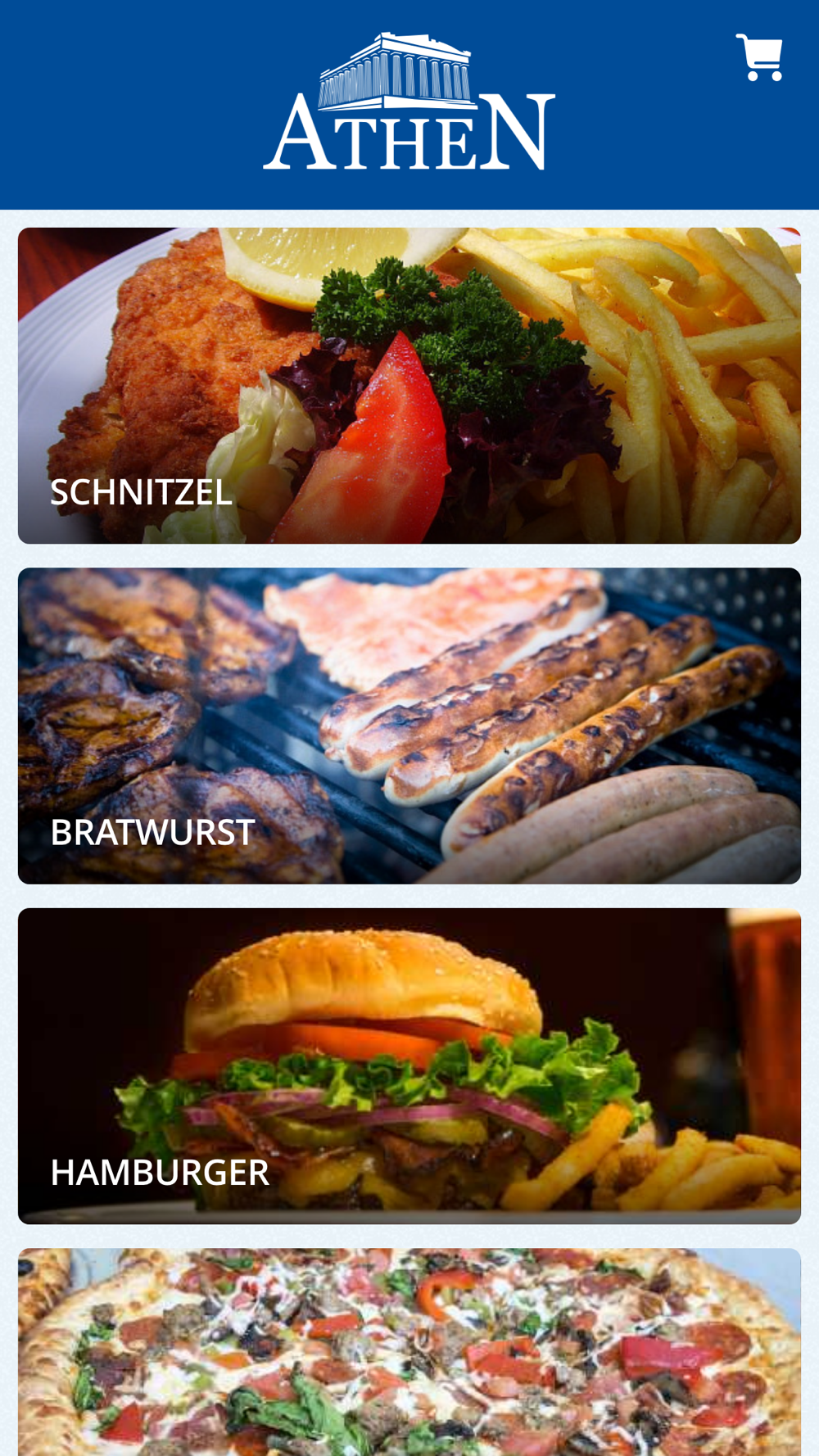Select the Hamburger category
Screen dimensions: 819x1456
point(409,1065)
